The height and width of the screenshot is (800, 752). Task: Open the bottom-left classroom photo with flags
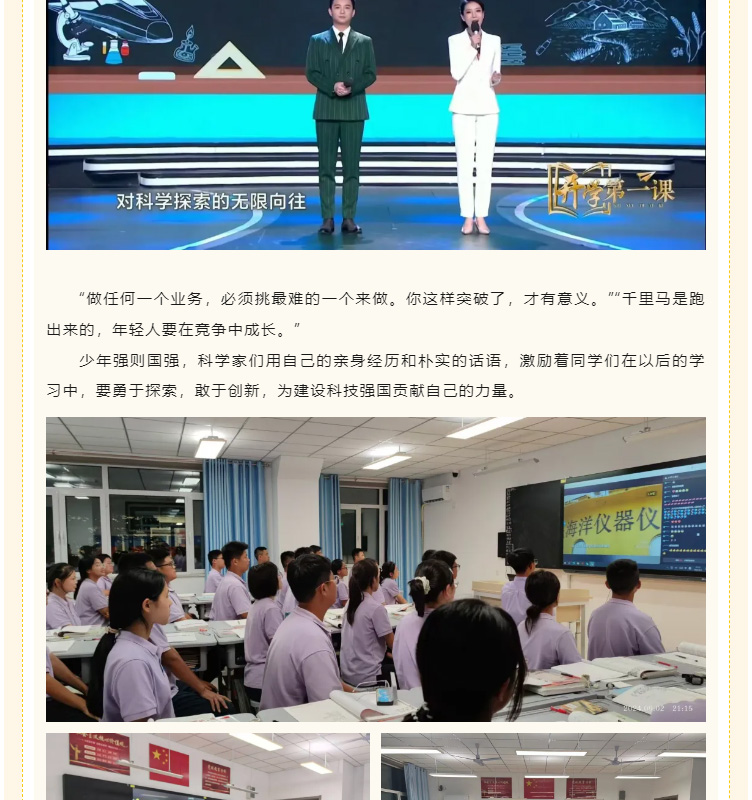click(x=208, y=766)
